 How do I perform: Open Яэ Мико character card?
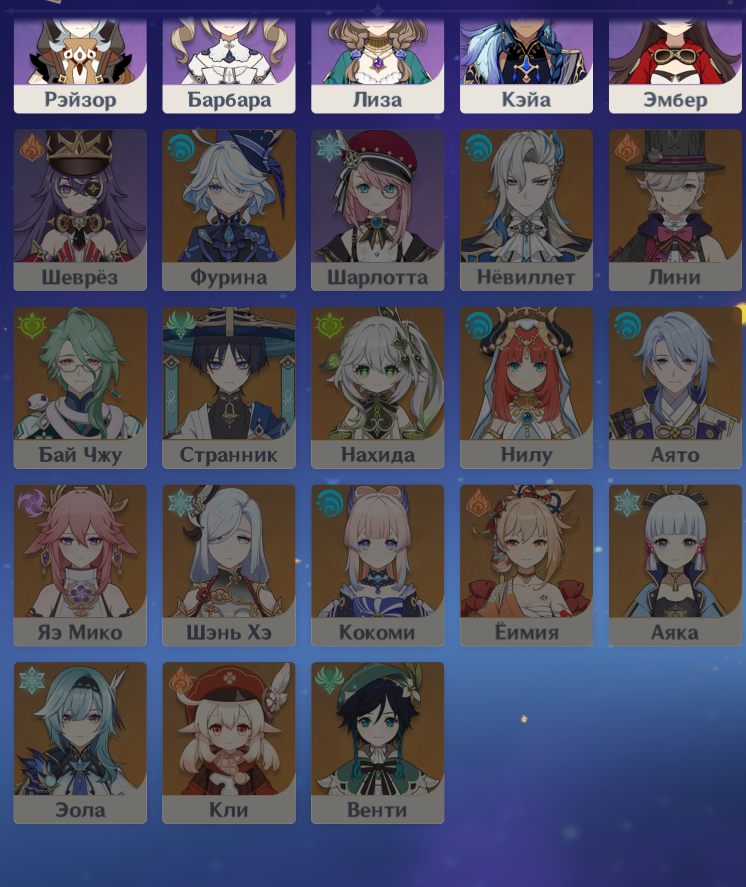[x=80, y=564]
